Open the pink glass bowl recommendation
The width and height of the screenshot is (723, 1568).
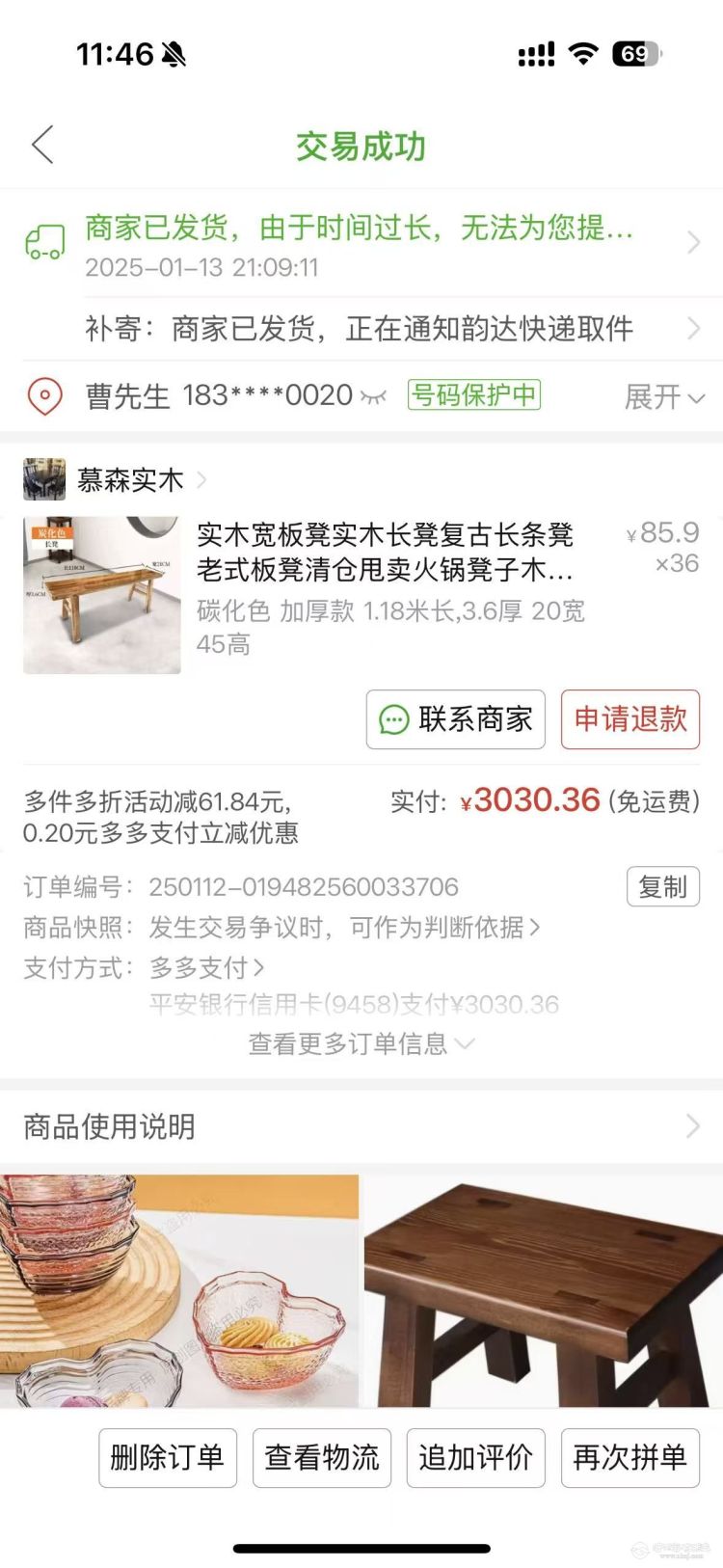click(179, 1290)
